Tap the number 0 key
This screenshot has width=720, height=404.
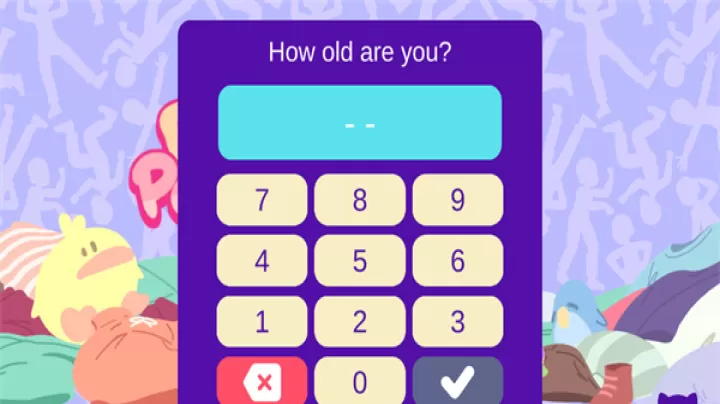point(360,381)
